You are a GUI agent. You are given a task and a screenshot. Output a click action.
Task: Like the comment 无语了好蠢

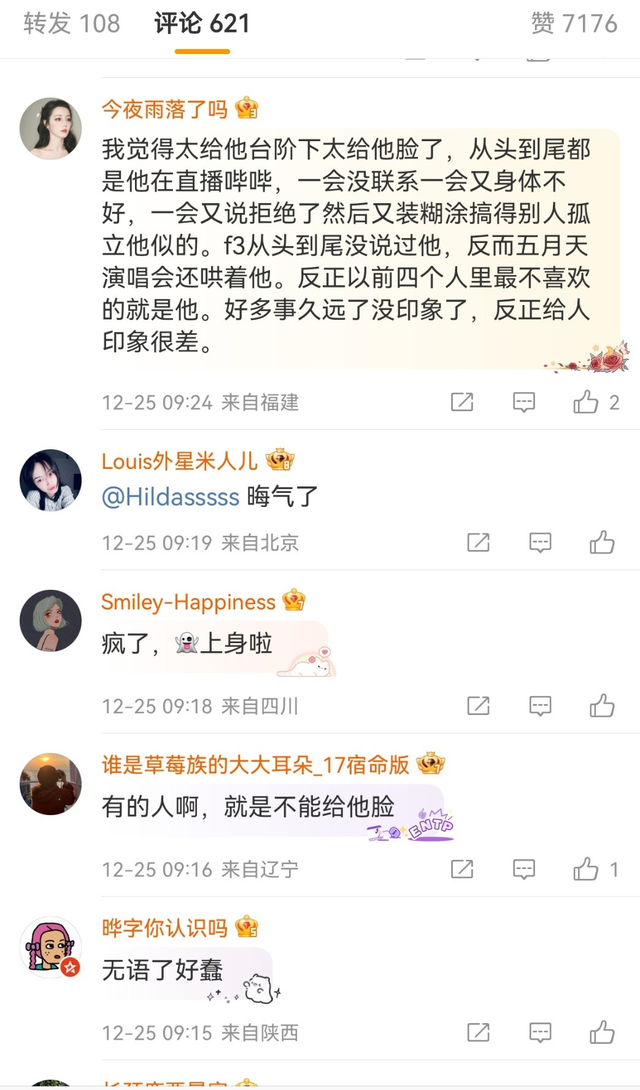click(x=602, y=1032)
